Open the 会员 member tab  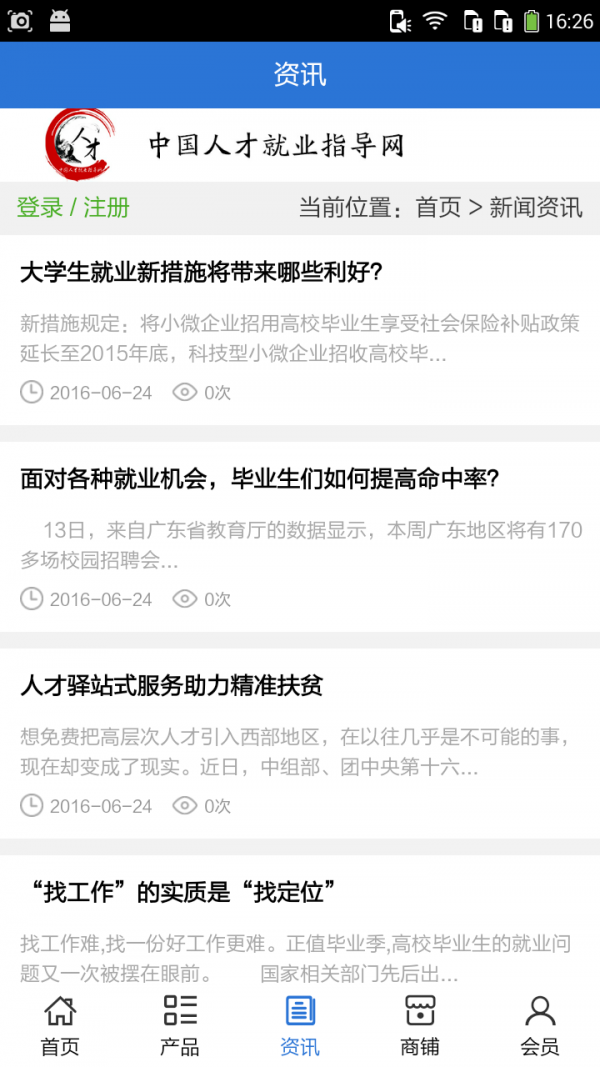(x=540, y=1025)
